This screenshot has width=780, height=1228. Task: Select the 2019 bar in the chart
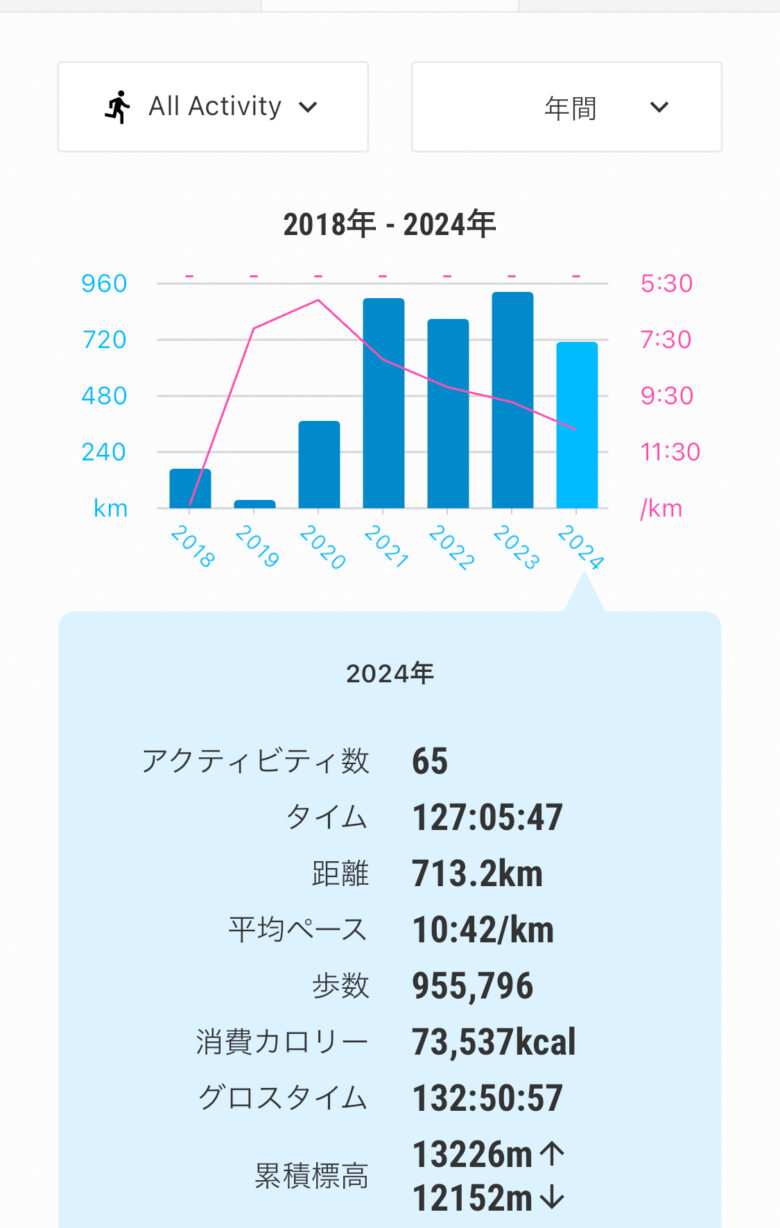(254, 503)
